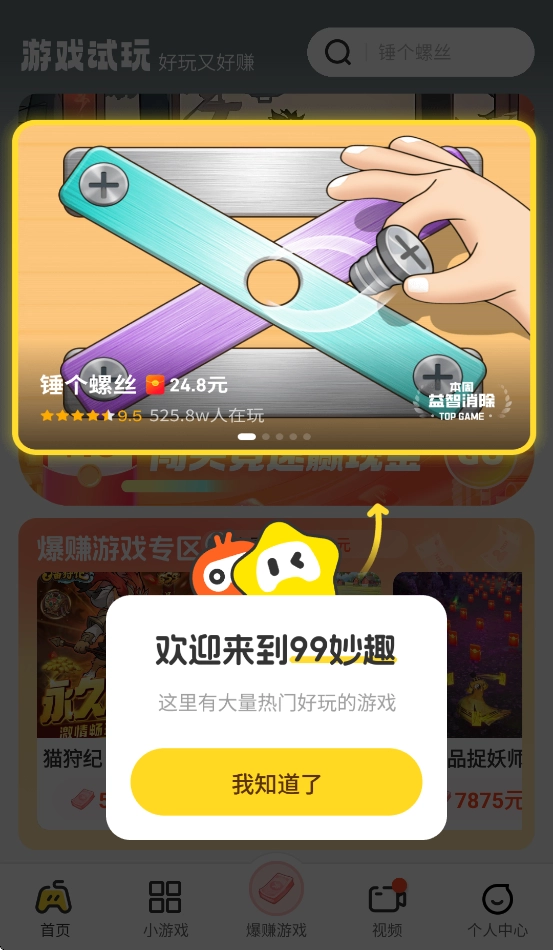This screenshot has height=950, width=553.
Task: Open the 捉妖师 game card
Action: coord(457,700)
